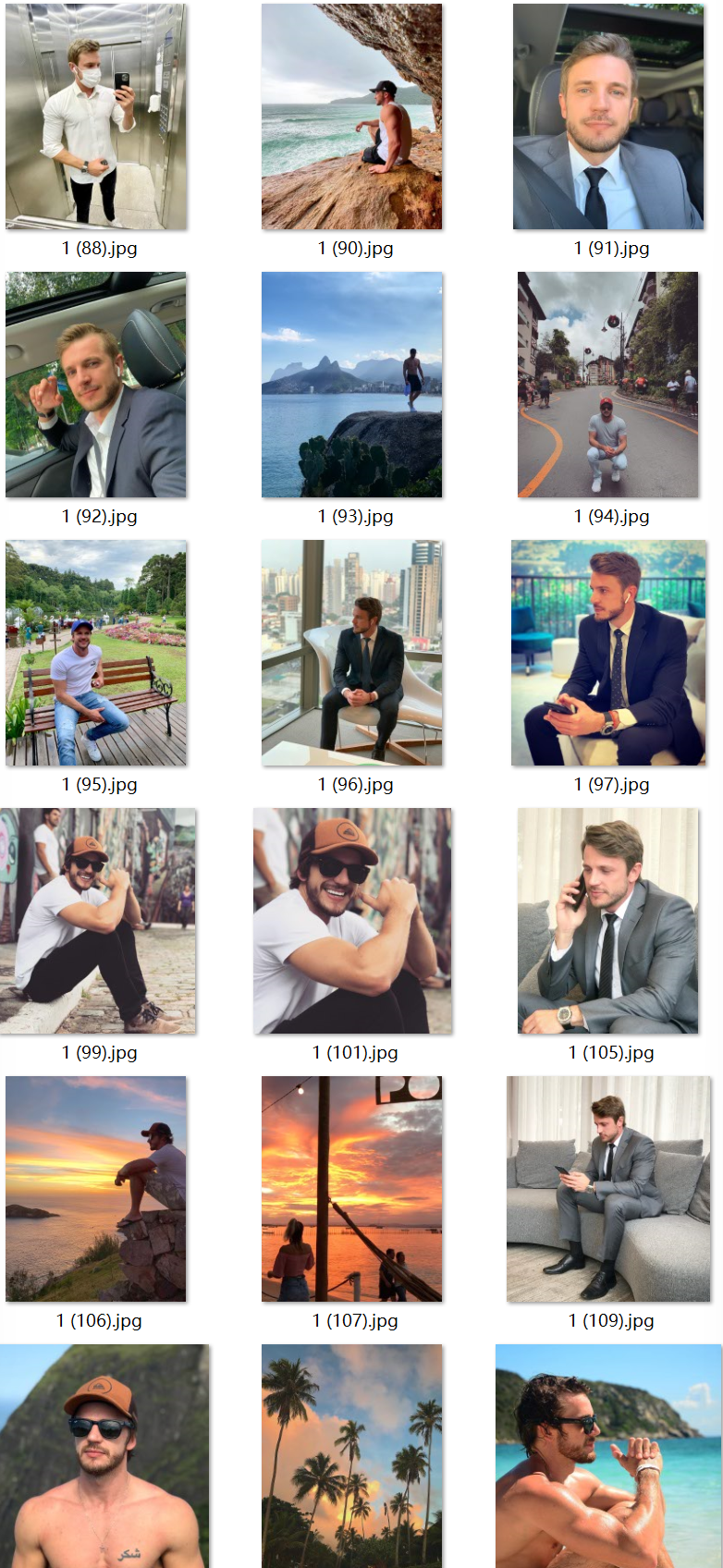View 1 (97).jpg in full
723x1568 pixels.
tap(607, 653)
